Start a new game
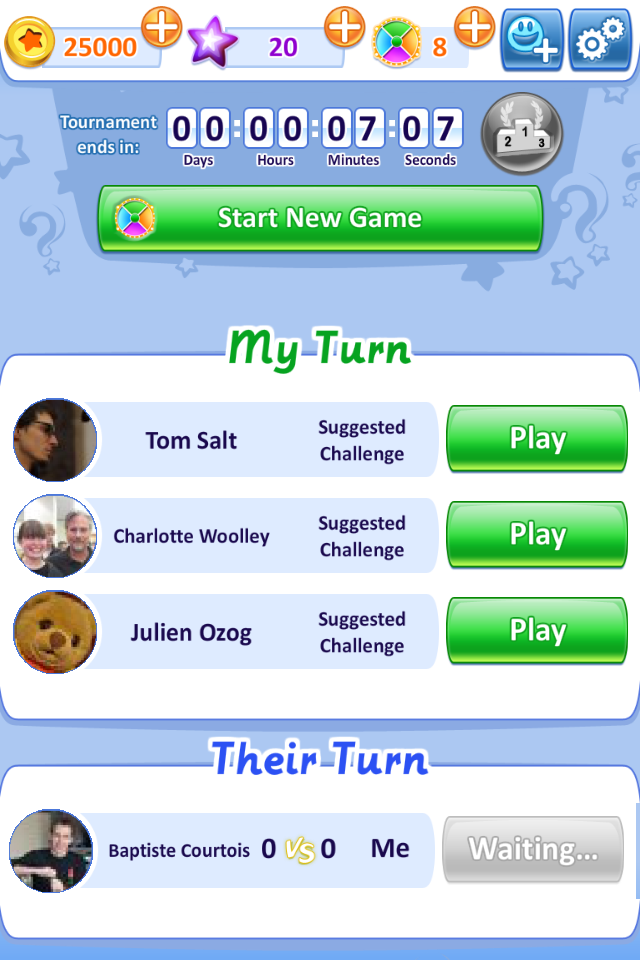640x960 pixels. pos(320,218)
